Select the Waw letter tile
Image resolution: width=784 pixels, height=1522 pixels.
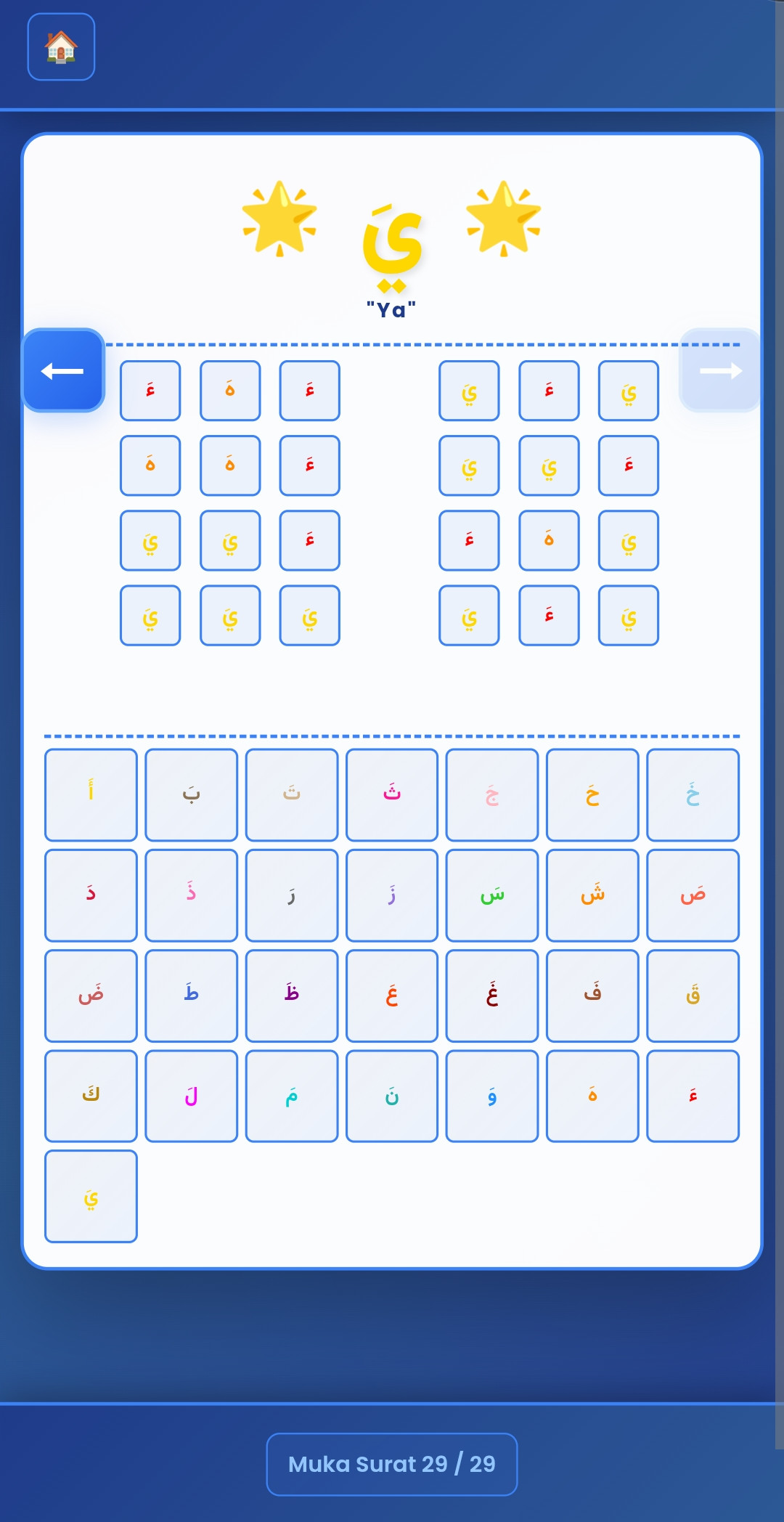492,1096
